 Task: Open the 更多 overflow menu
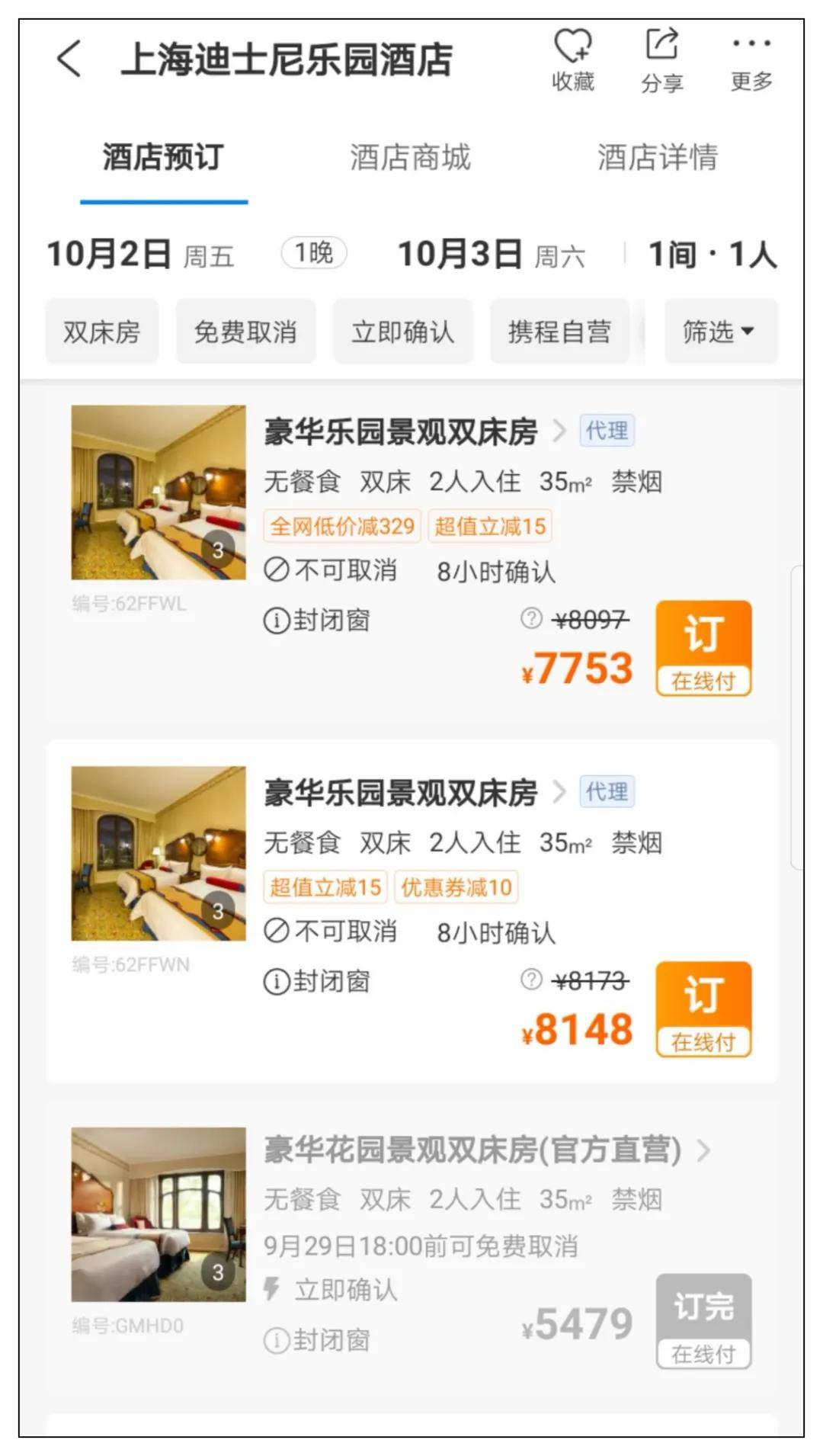point(751,59)
